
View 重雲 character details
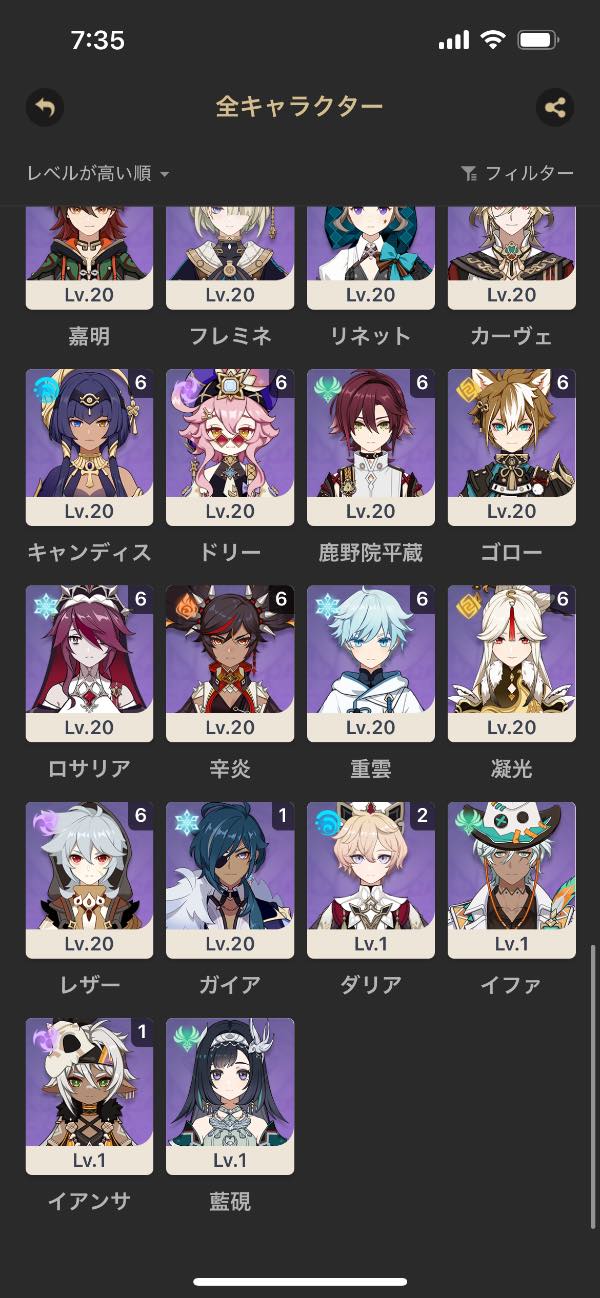tap(371, 663)
